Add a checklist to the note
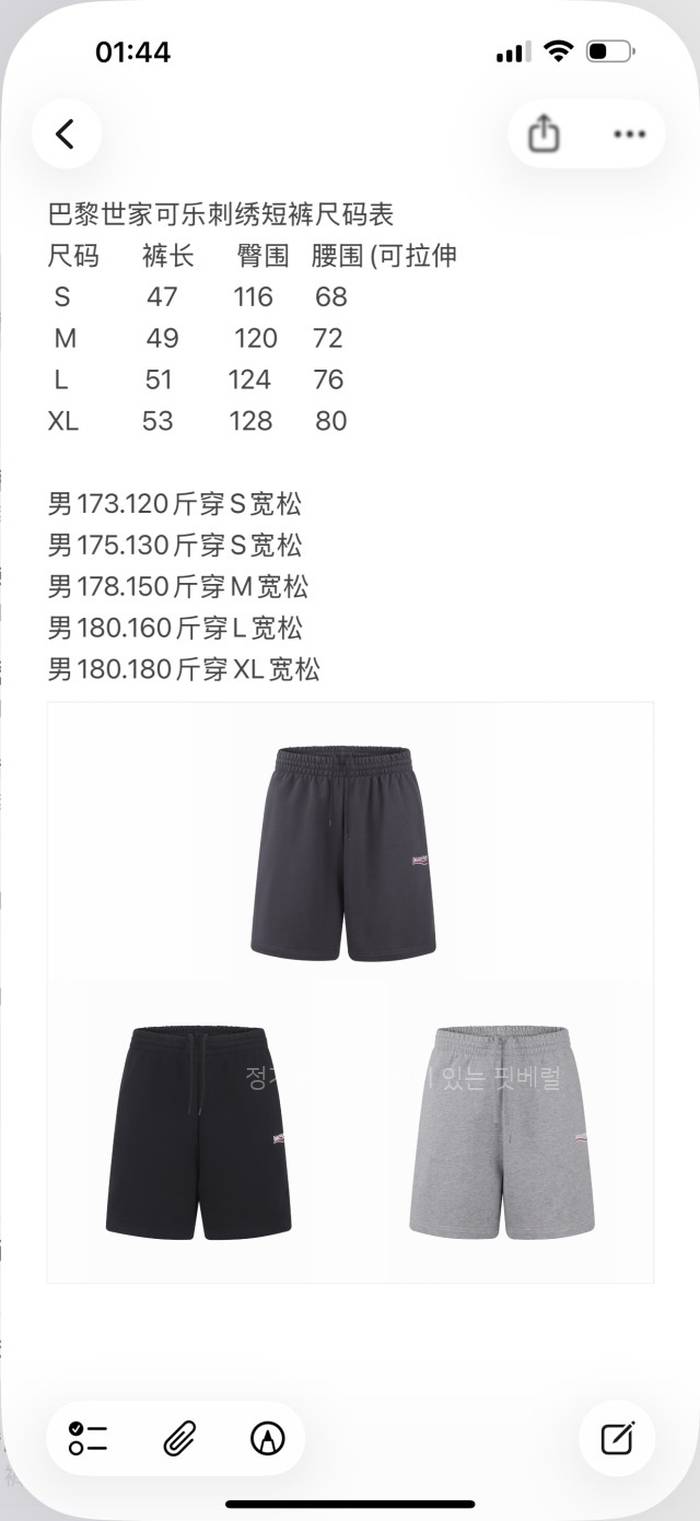Viewport: 700px width, 1521px height. 88,1438
